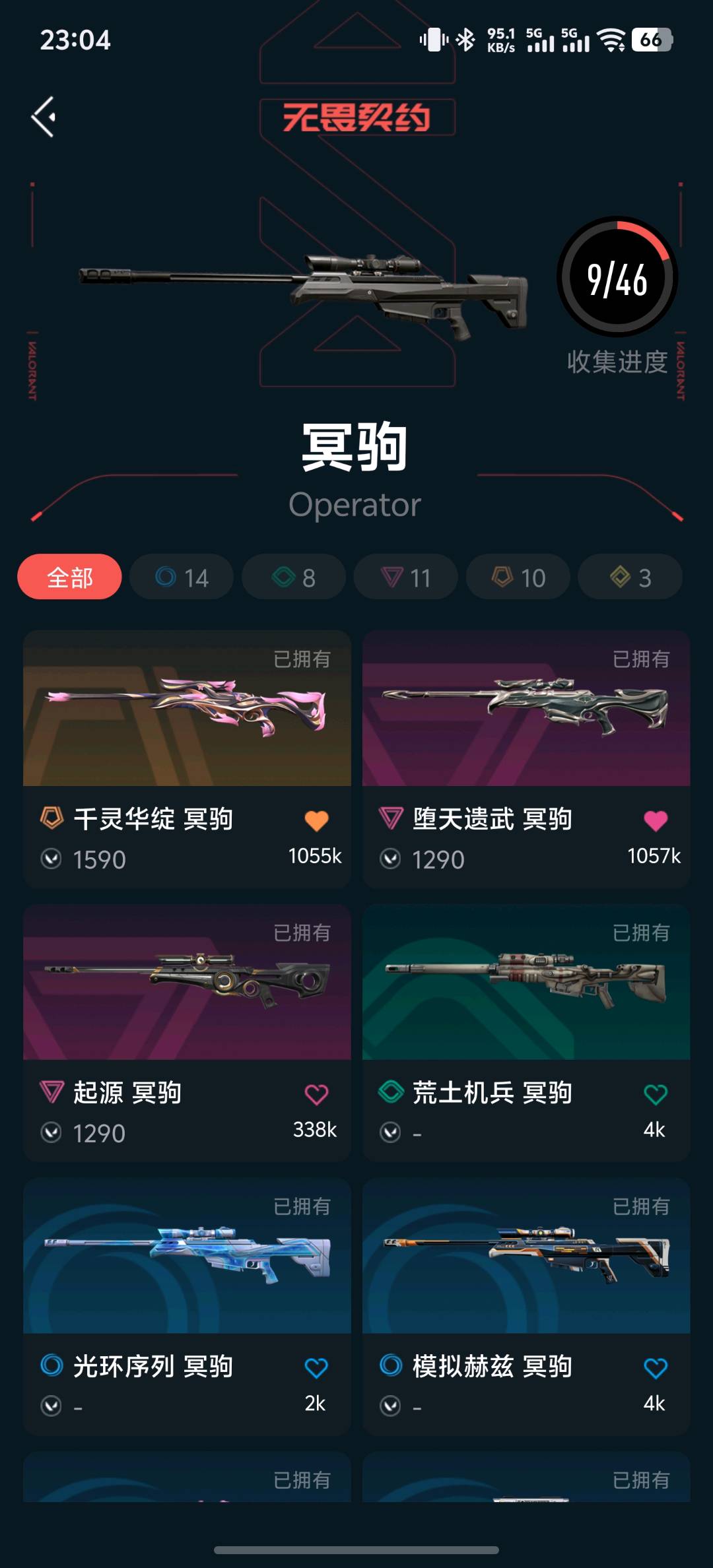The width and height of the screenshot is (713, 1568).
Task: Go back using the top-left arrow
Action: pyautogui.click(x=44, y=117)
